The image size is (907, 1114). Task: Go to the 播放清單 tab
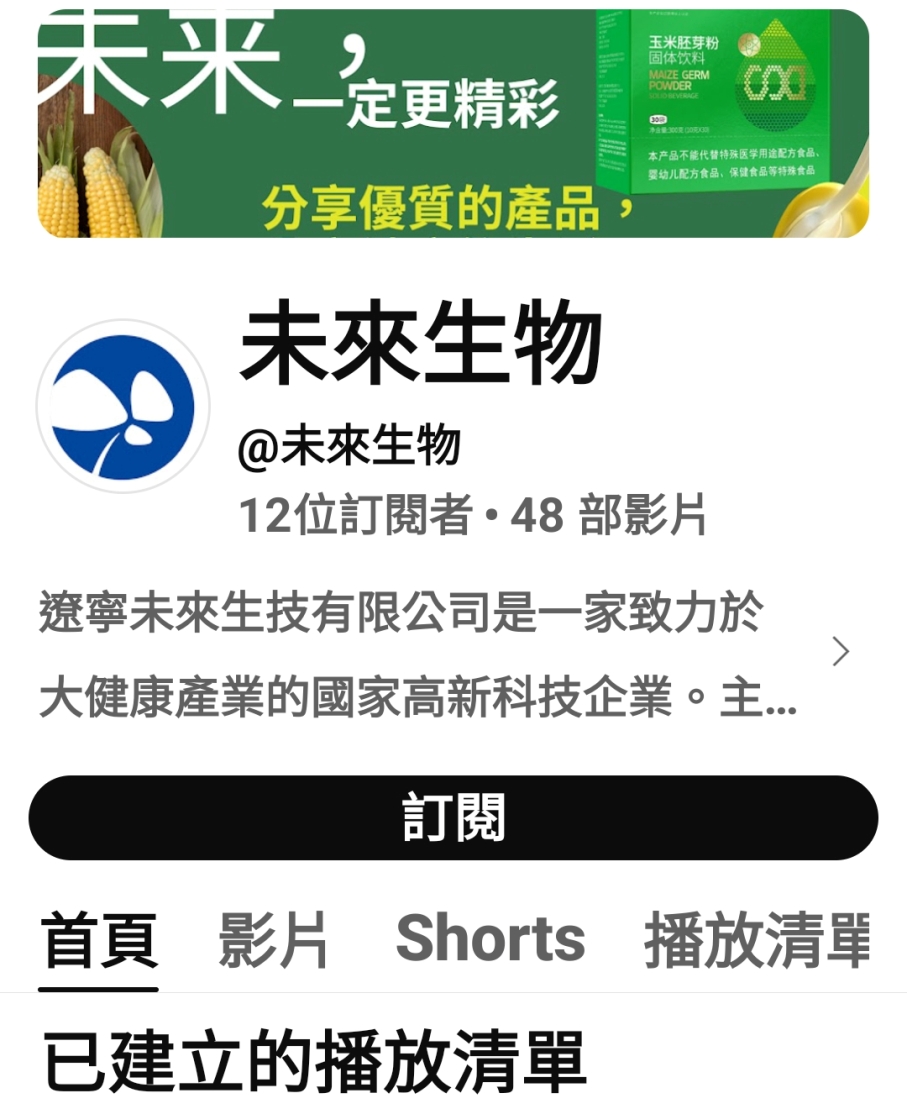point(757,940)
